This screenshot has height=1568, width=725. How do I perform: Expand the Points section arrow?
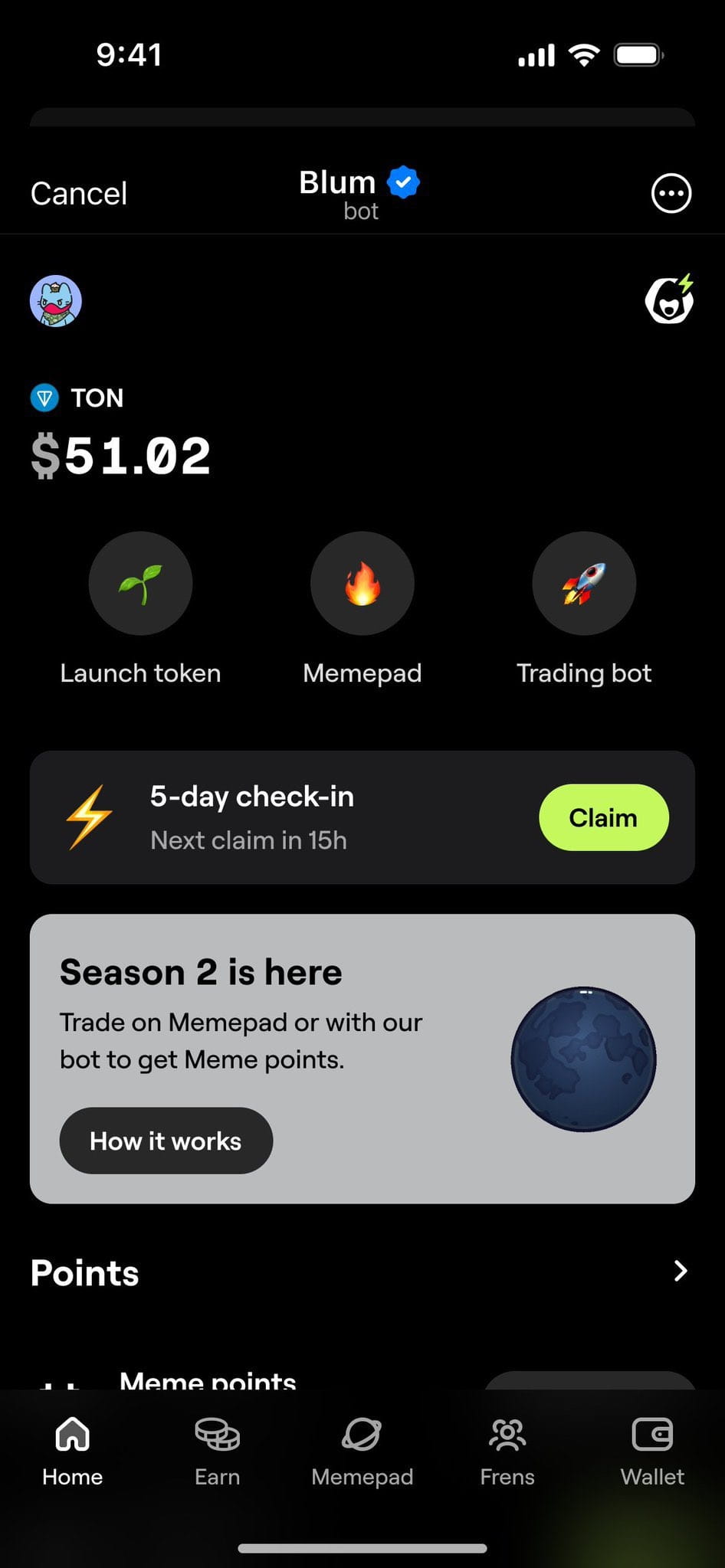680,1271
